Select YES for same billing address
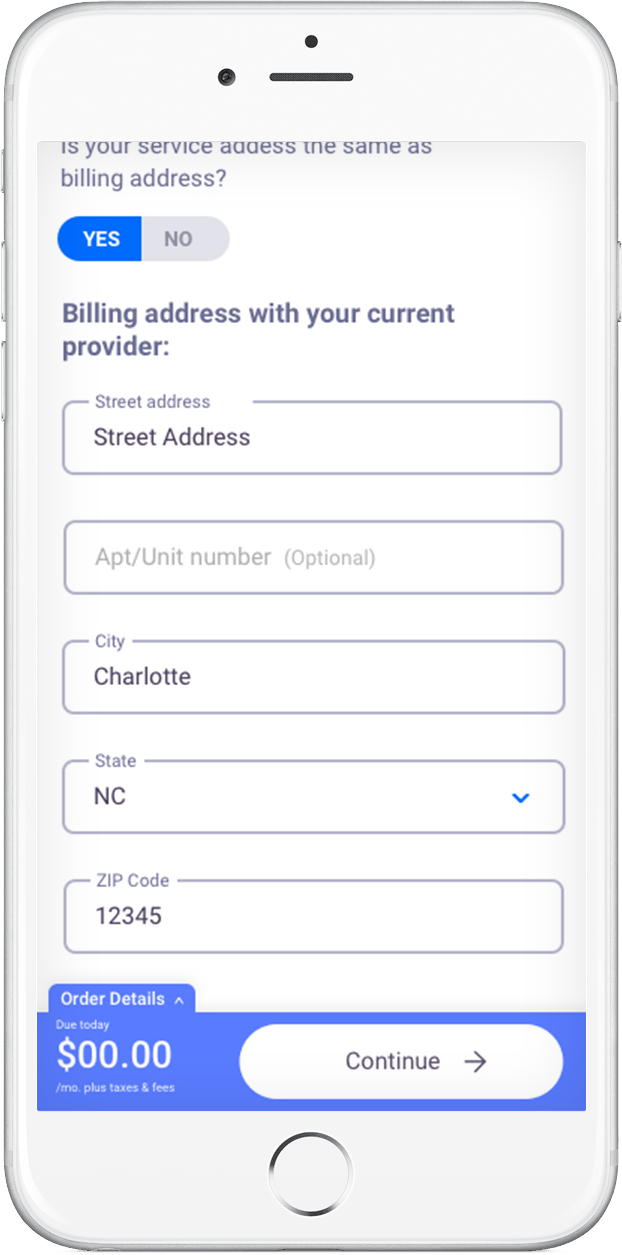Image resolution: width=622 pixels, height=1255 pixels. tap(101, 239)
